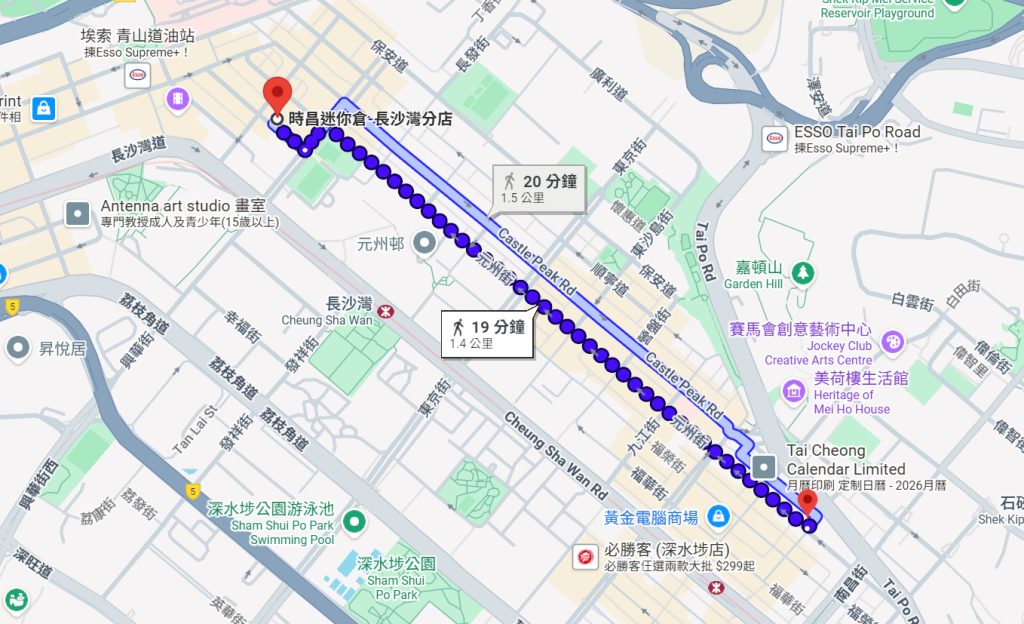Tap the 元州邨 location marker
Image resolution: width=1024 pixels, height=624 pixels.
click(x=426, y=242)
